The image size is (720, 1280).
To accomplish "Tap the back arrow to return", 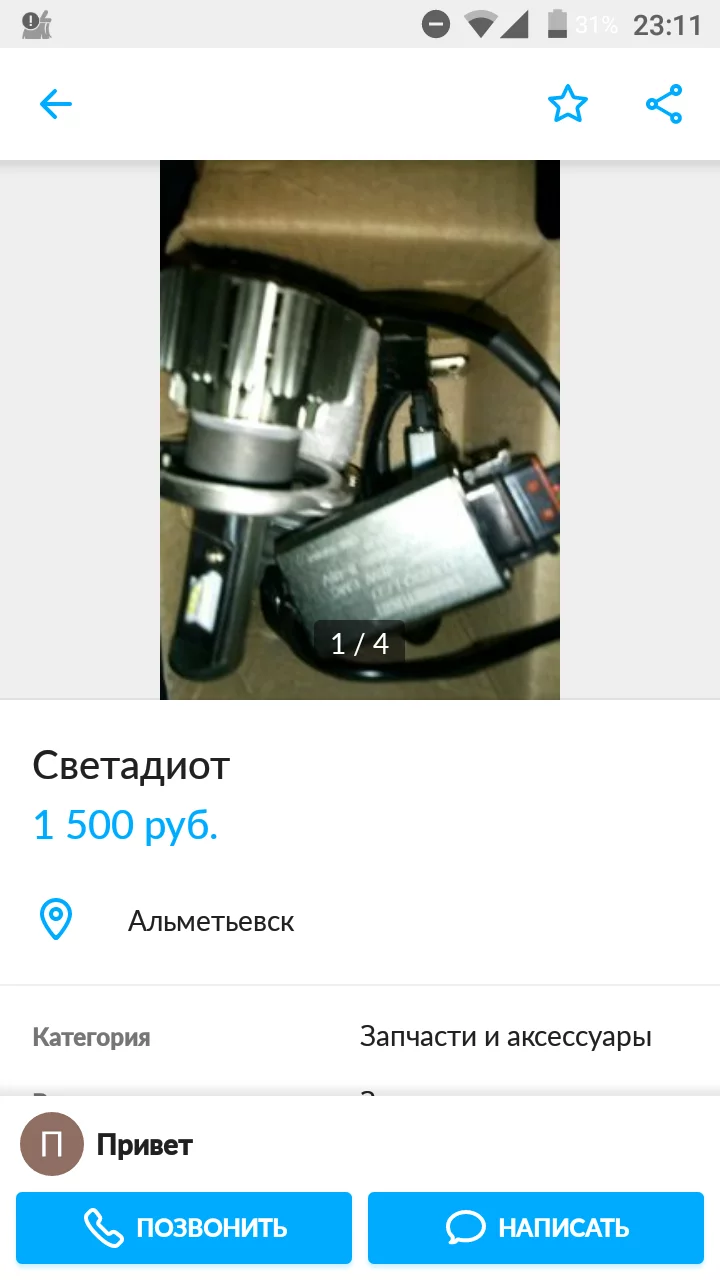I will (55, 103).
